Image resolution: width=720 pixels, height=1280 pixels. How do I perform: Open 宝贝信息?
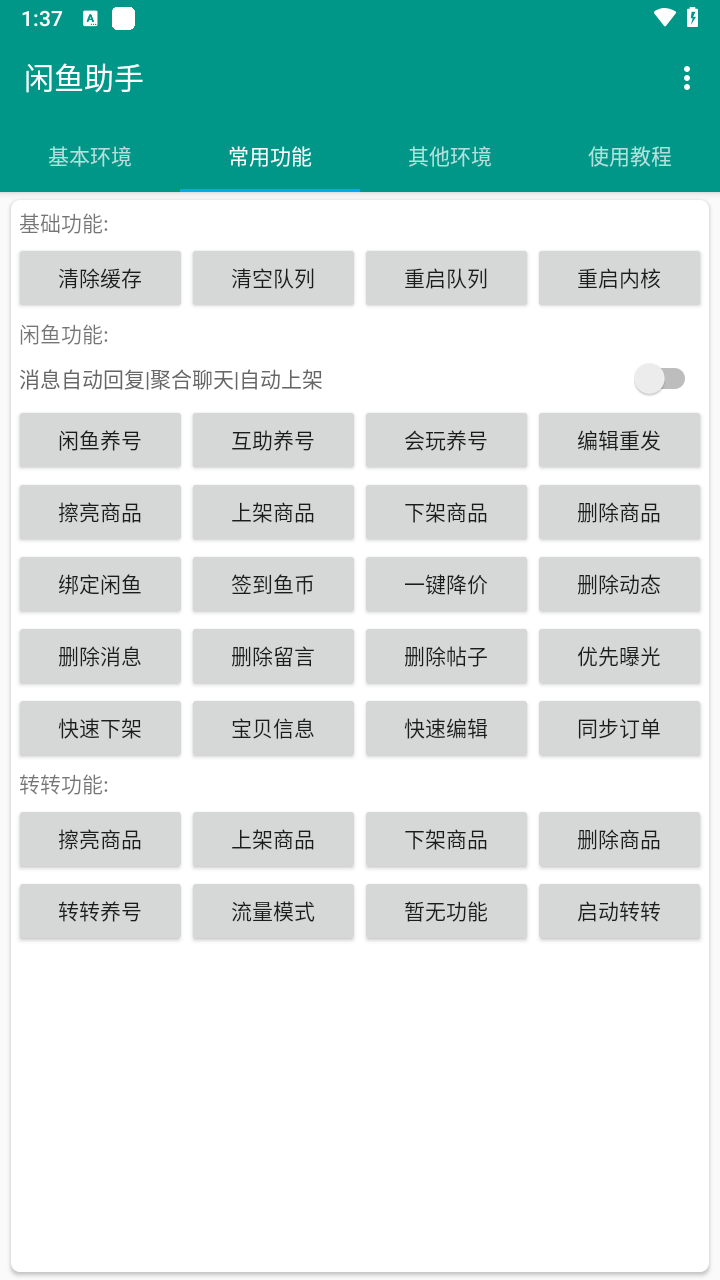click(x=273, y=728)
